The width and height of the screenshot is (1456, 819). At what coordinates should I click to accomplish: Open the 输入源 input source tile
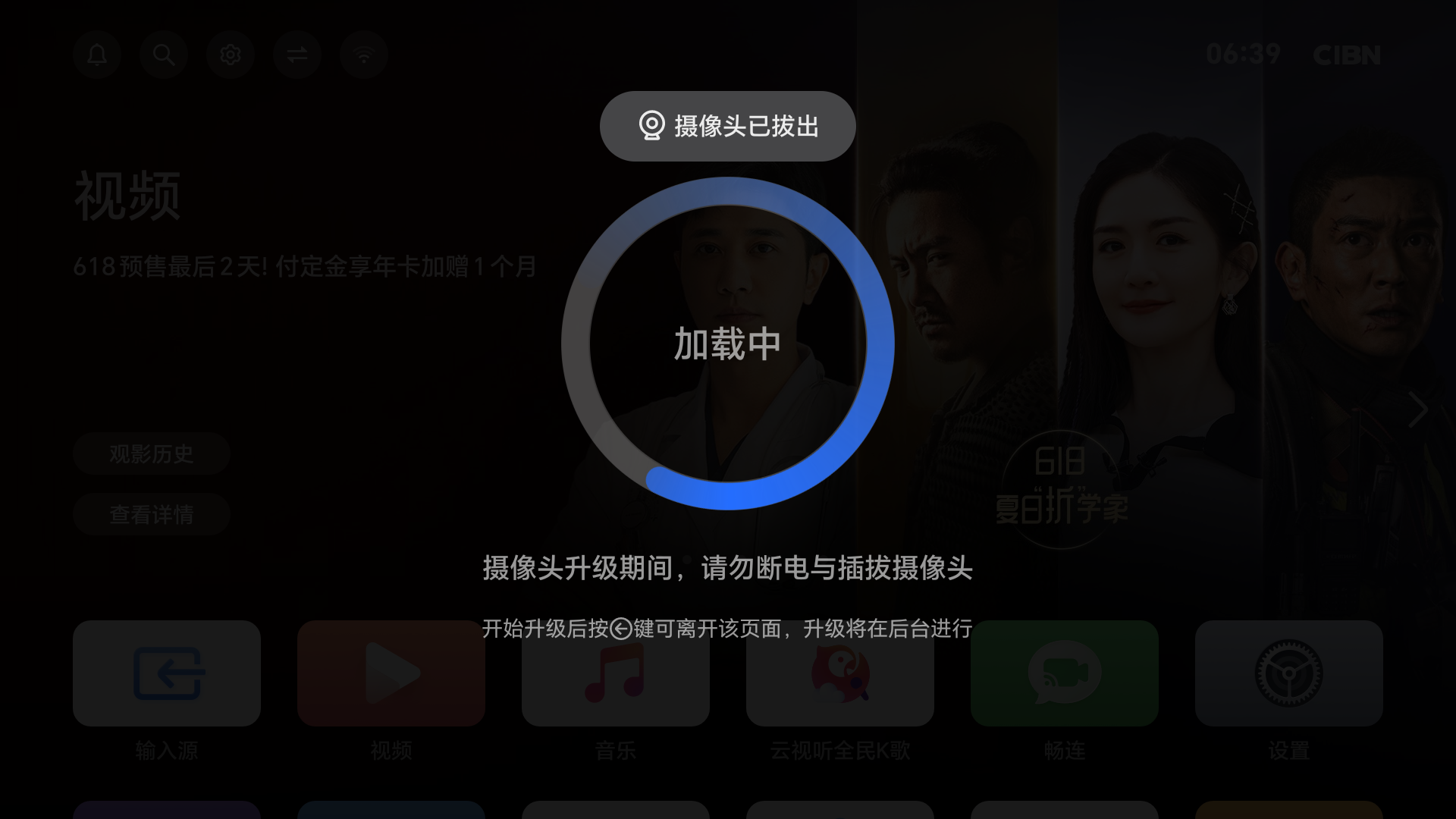[x=167, y=673]
